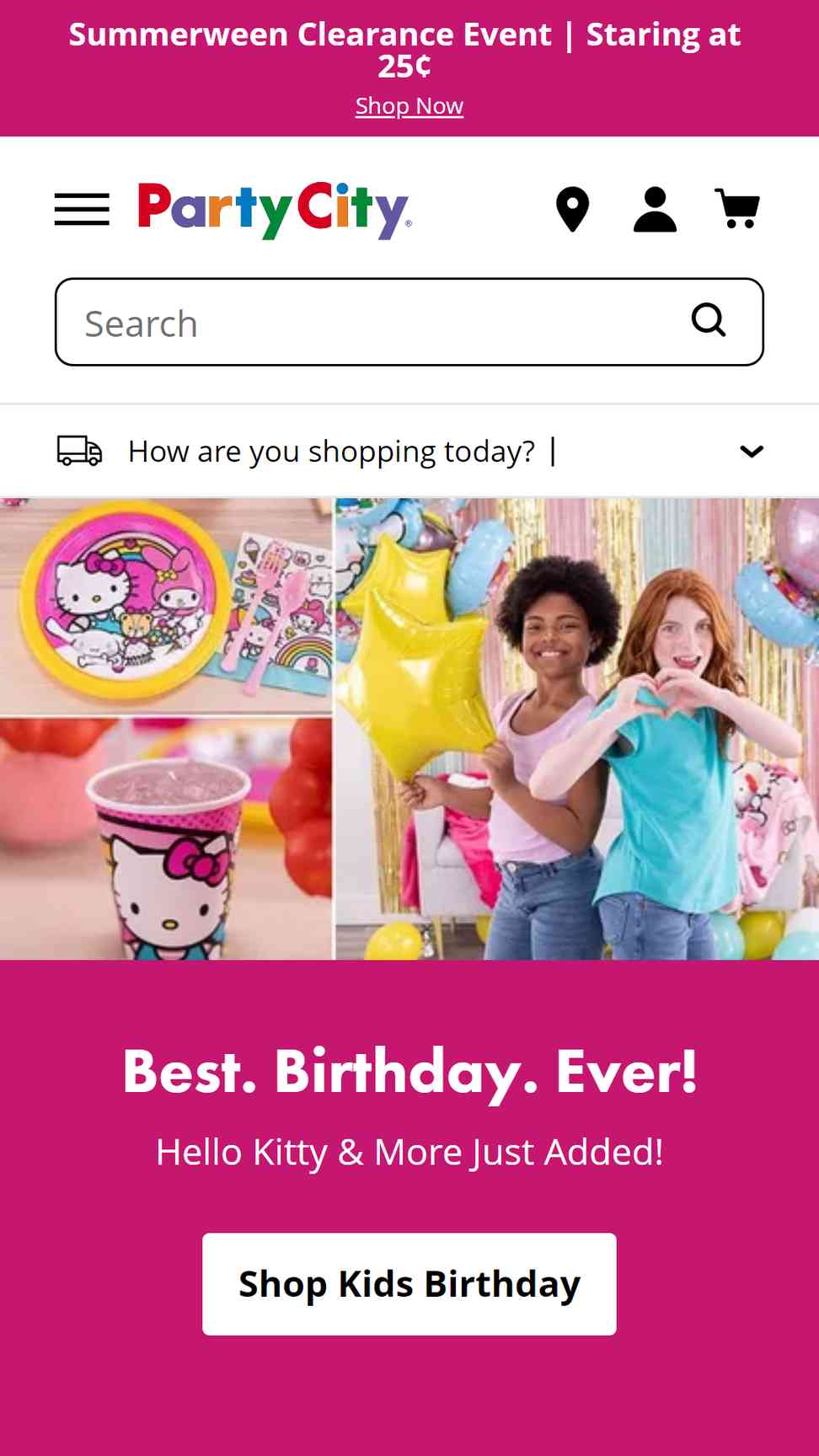Focus the Search field
Screen dimensions: 819x1456
(409, 322)
